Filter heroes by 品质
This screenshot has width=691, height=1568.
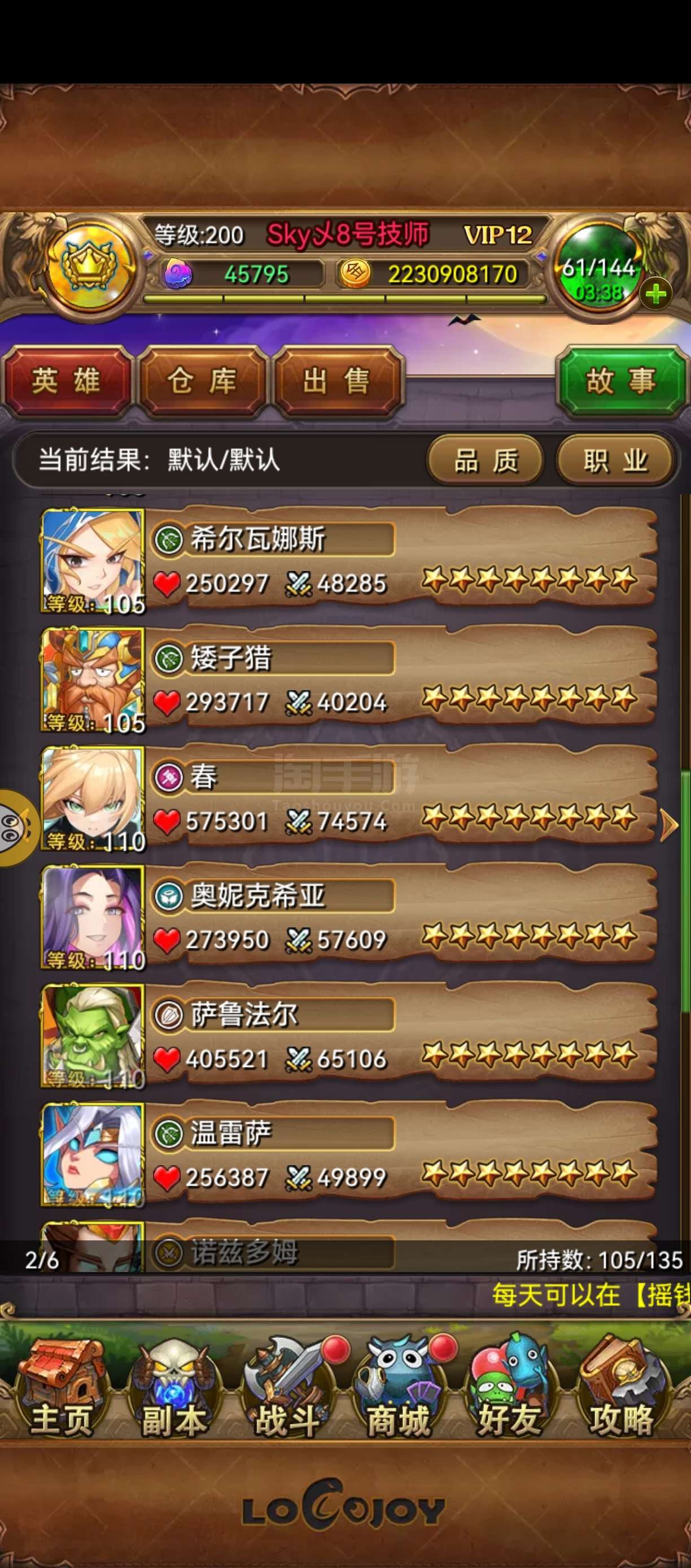point(486,461)
